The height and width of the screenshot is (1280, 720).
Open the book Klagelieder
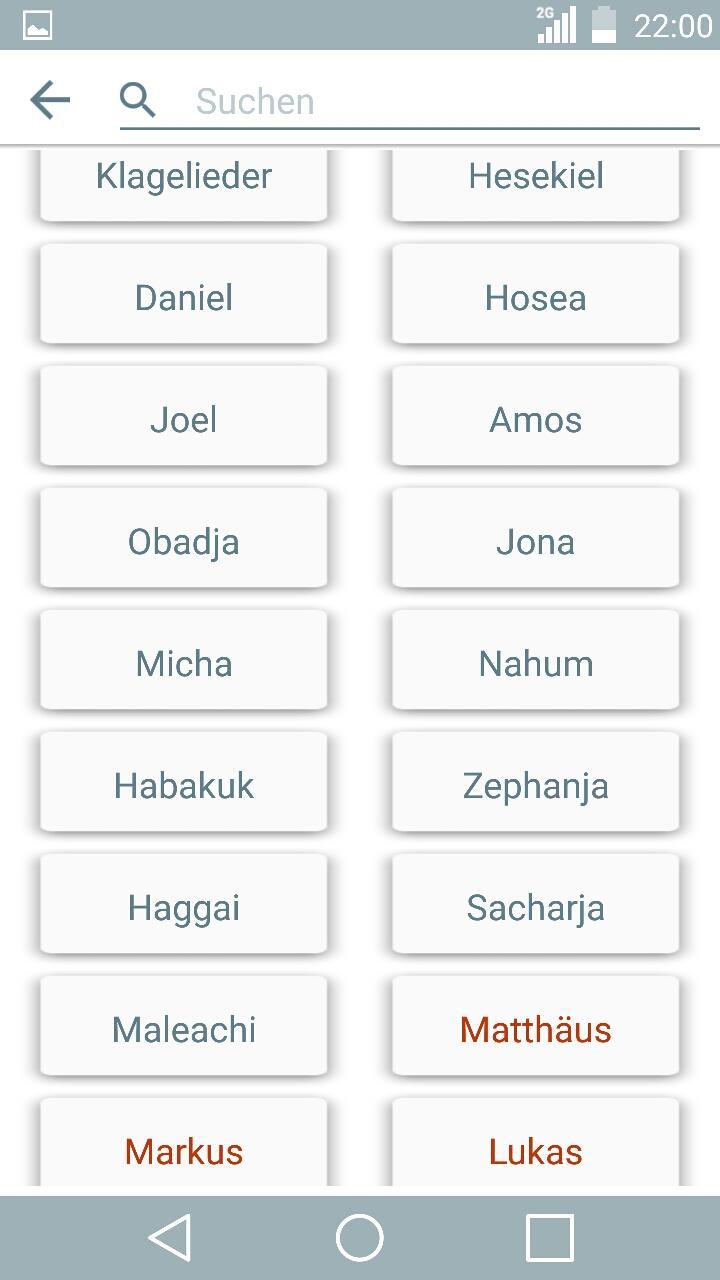pos(184,182)
